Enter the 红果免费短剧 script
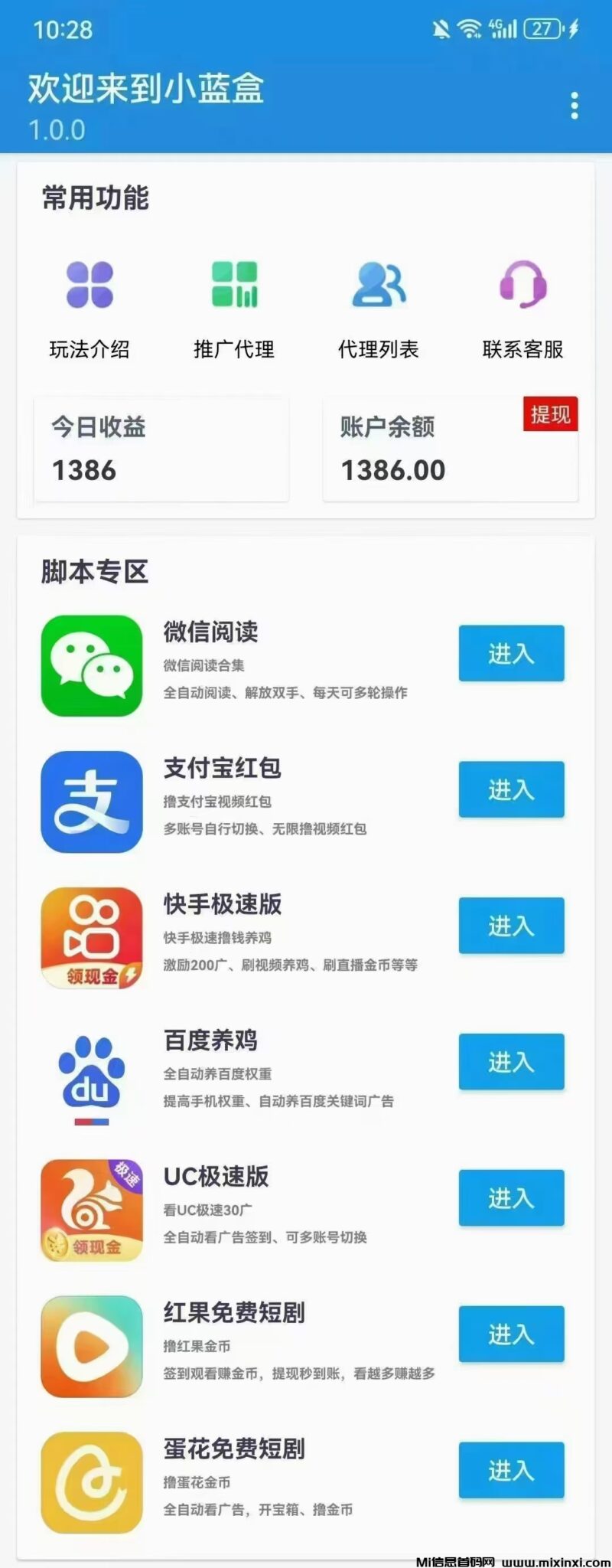 511,1334
